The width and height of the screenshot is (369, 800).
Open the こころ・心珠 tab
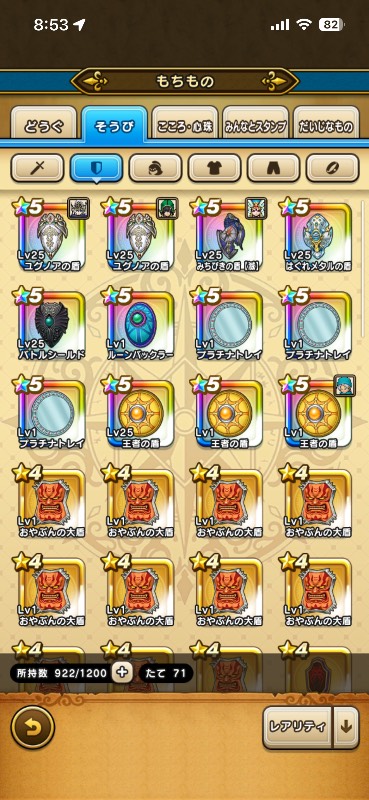185,123
